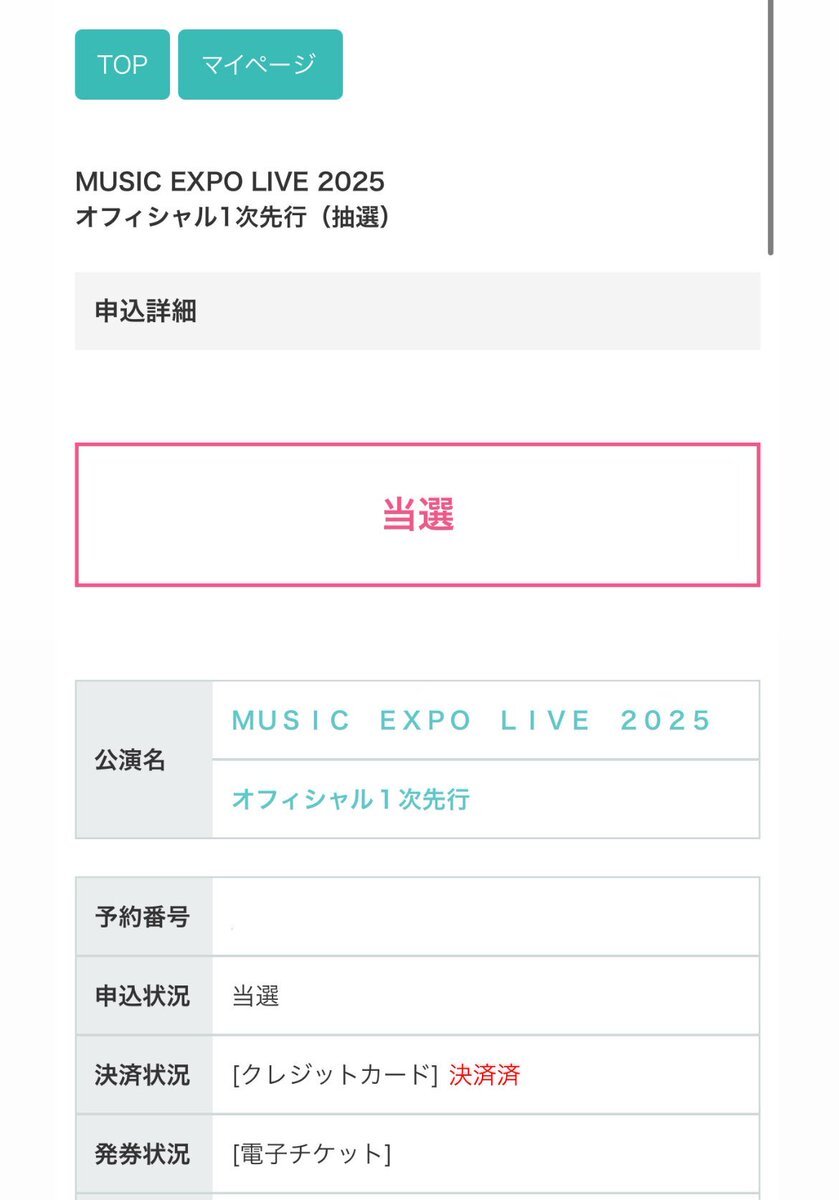The height and width of the screenshot is (1200, 839).
Task: Tap the TOP button
Action: pyautogui.click(x=122, y=65)
